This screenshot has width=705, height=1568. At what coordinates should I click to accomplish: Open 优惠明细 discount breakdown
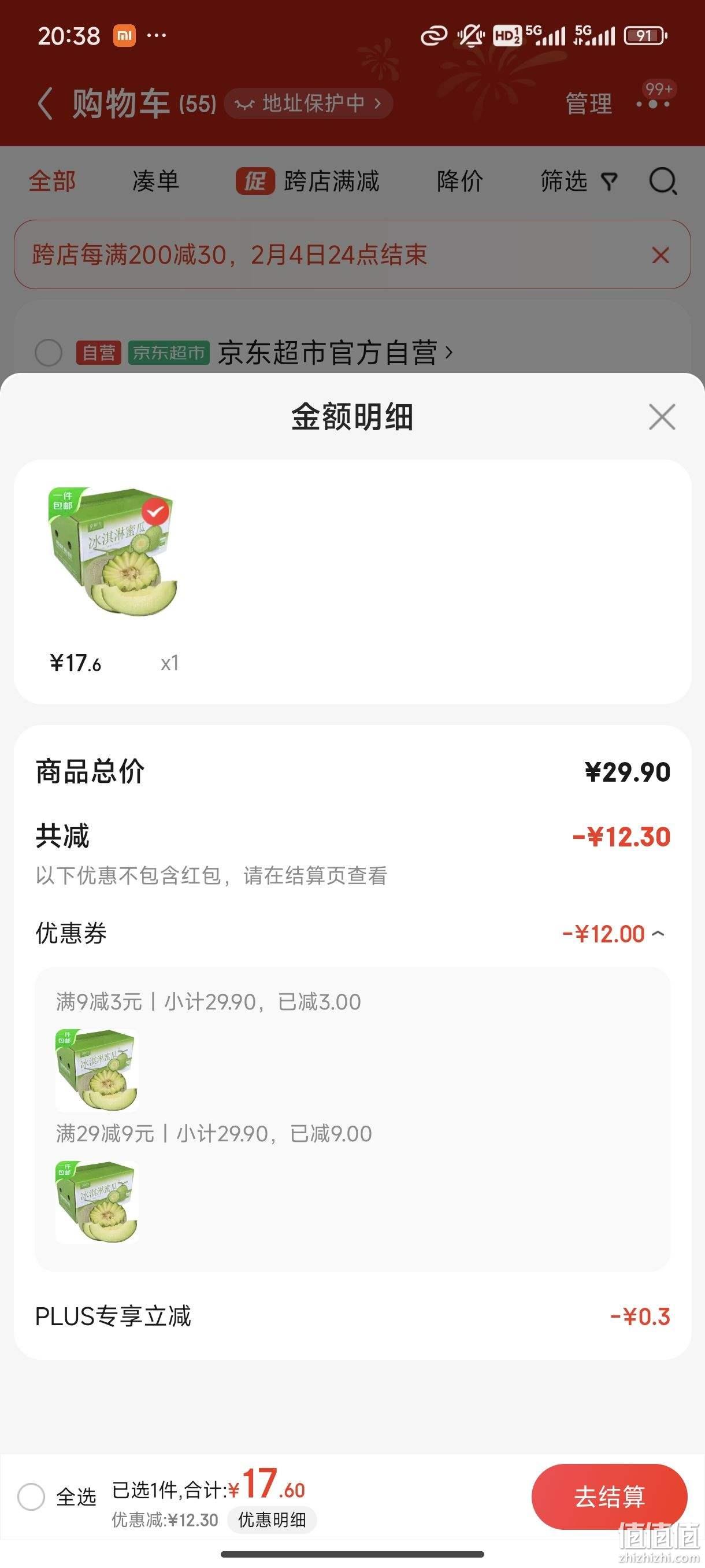tap(272, 1520)
